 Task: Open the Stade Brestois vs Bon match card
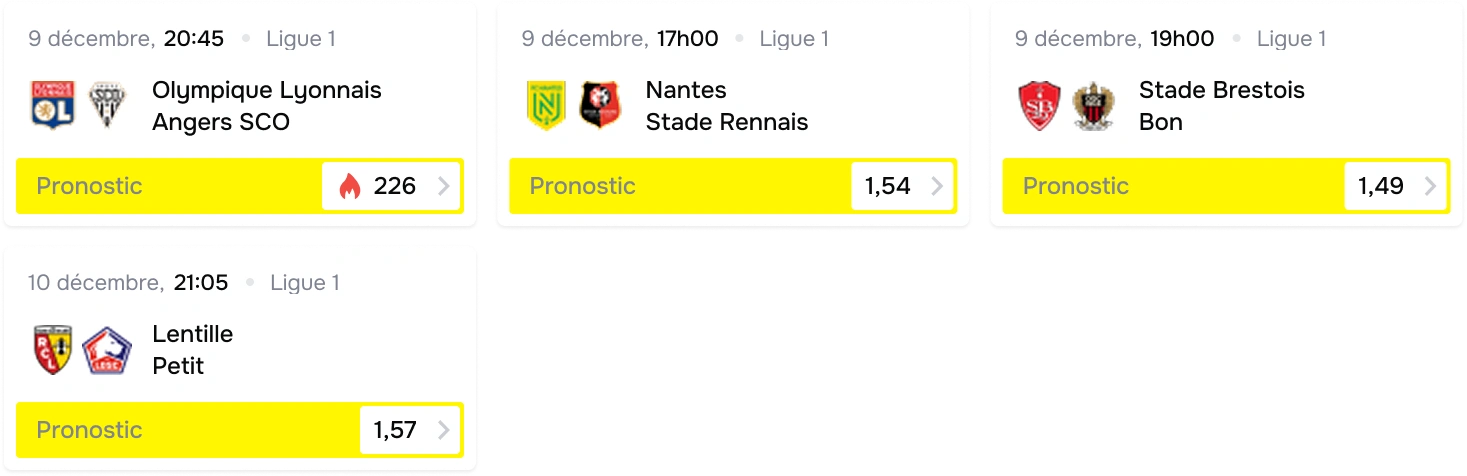click(x=1221, y=106)
